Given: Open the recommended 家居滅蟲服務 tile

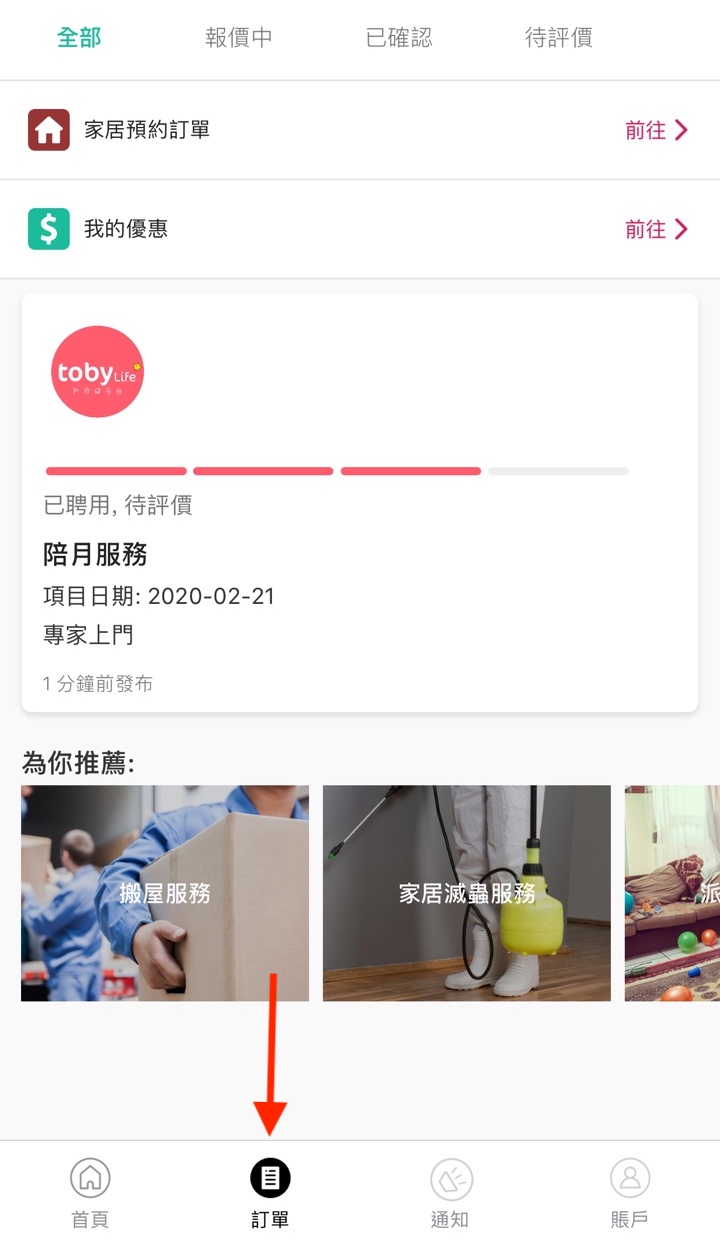Looking at the screenshot, I should 467,893.
